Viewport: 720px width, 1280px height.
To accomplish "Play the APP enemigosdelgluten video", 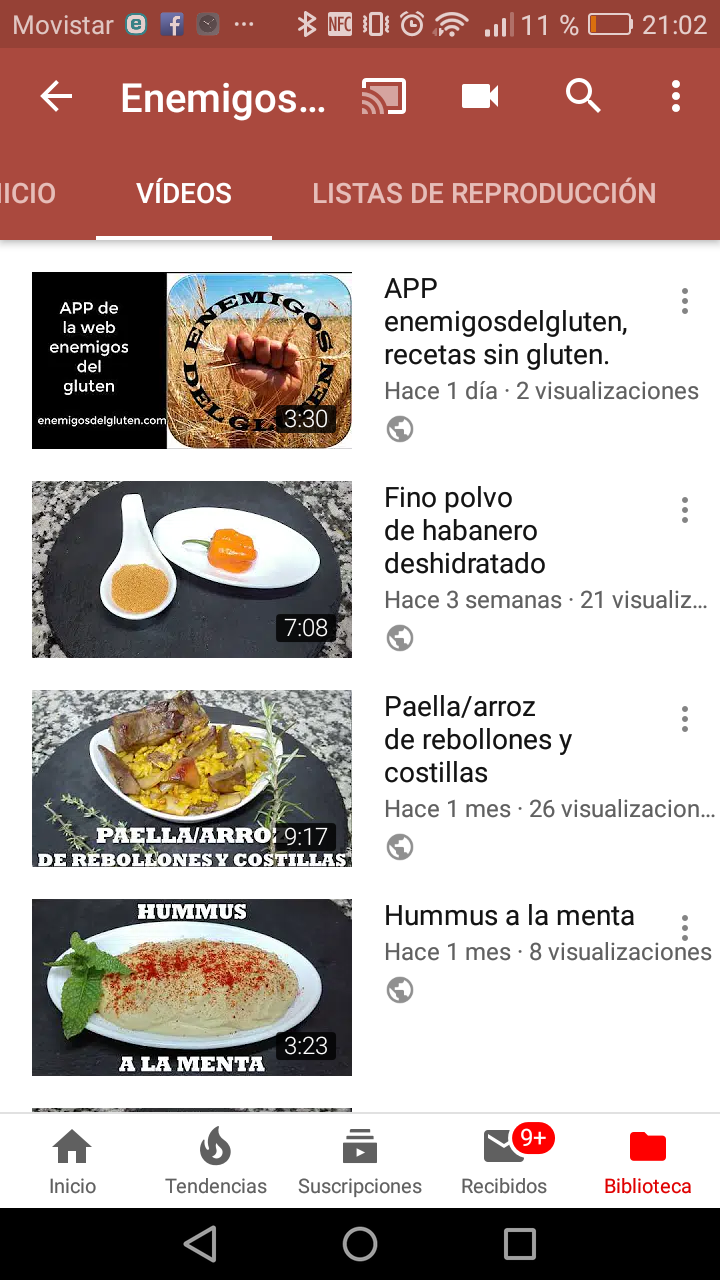I will [192, 360].
